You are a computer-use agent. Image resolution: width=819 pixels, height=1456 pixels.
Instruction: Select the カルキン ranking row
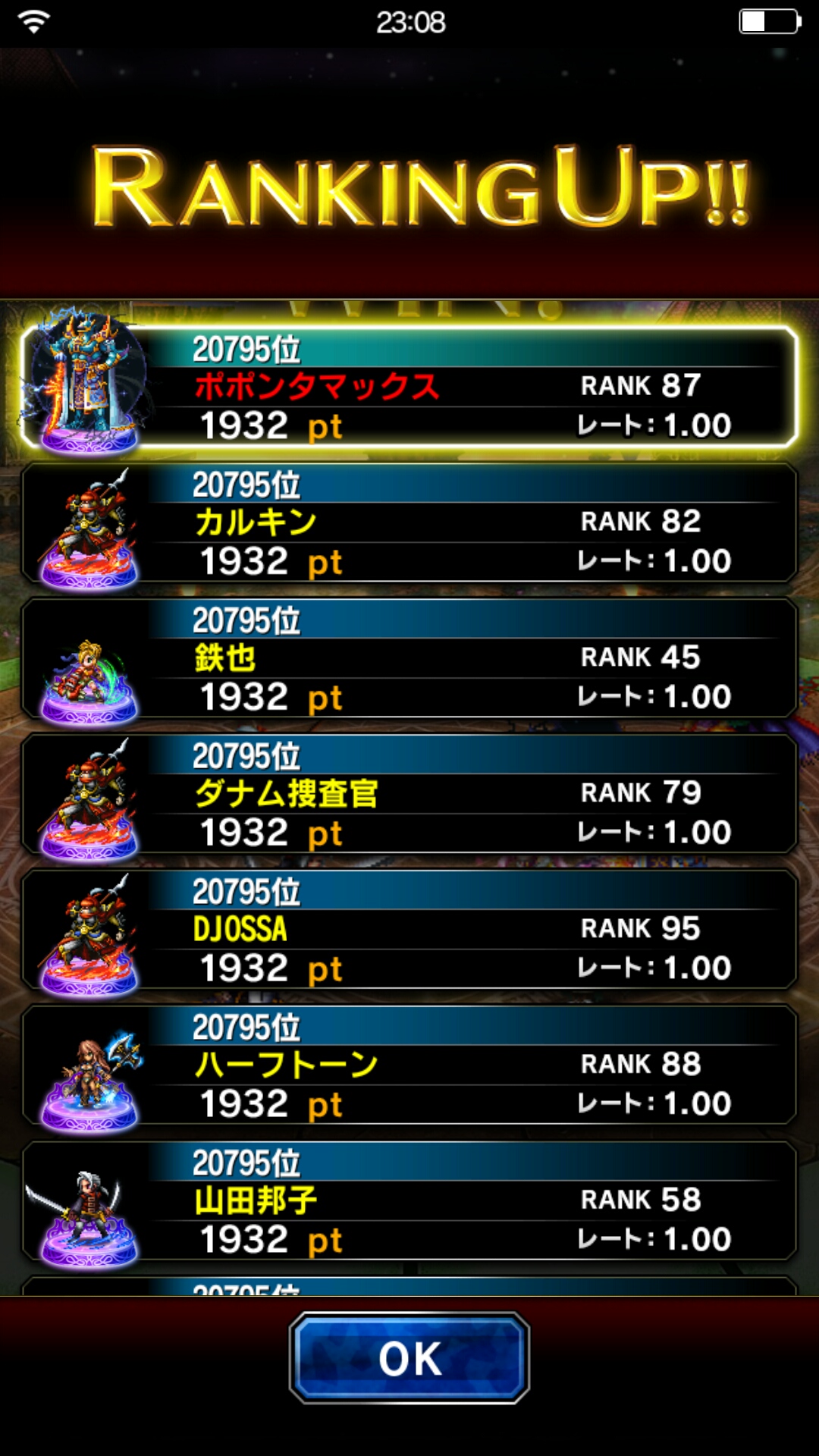[x=409, y=523]
